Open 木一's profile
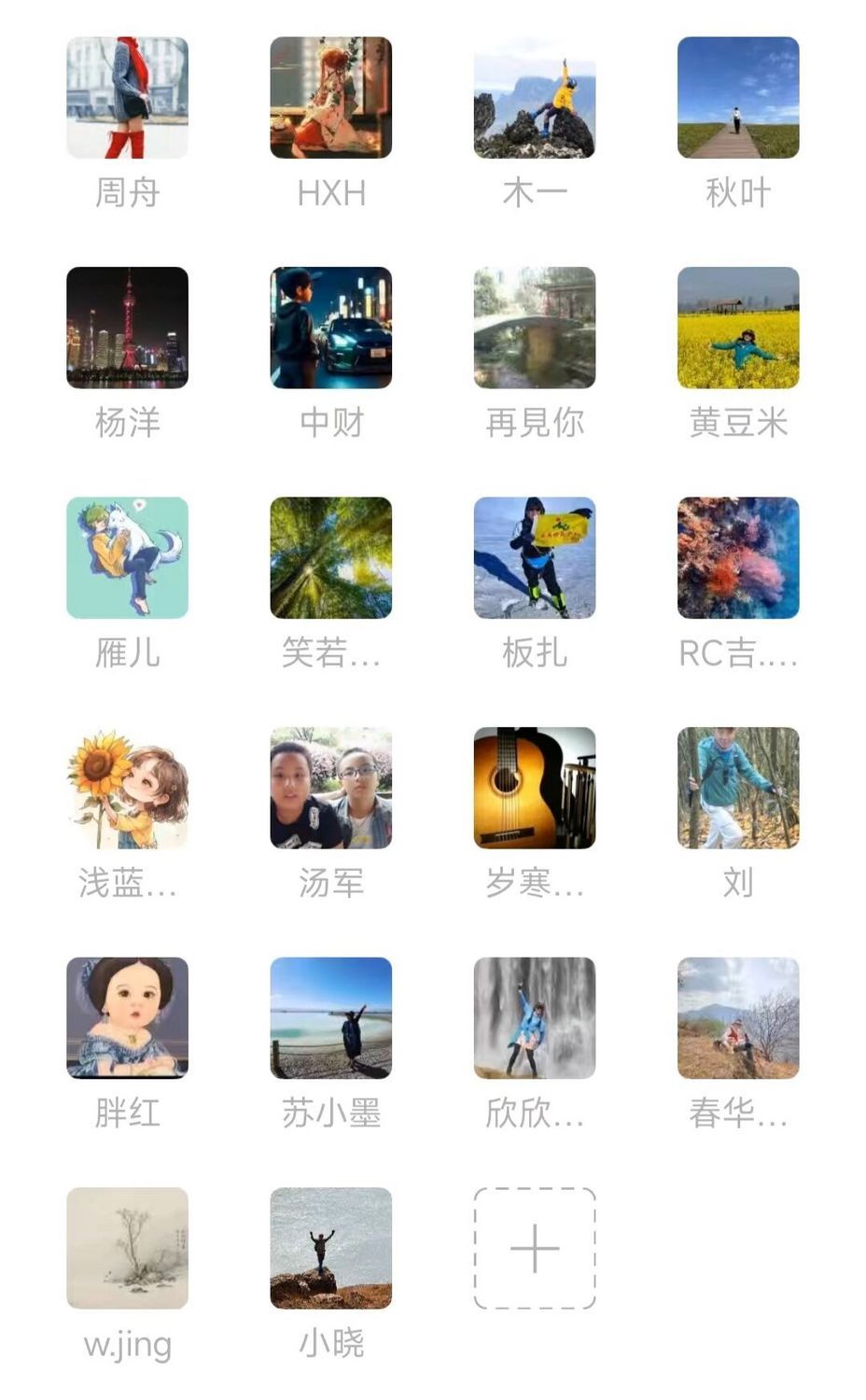 535,98
